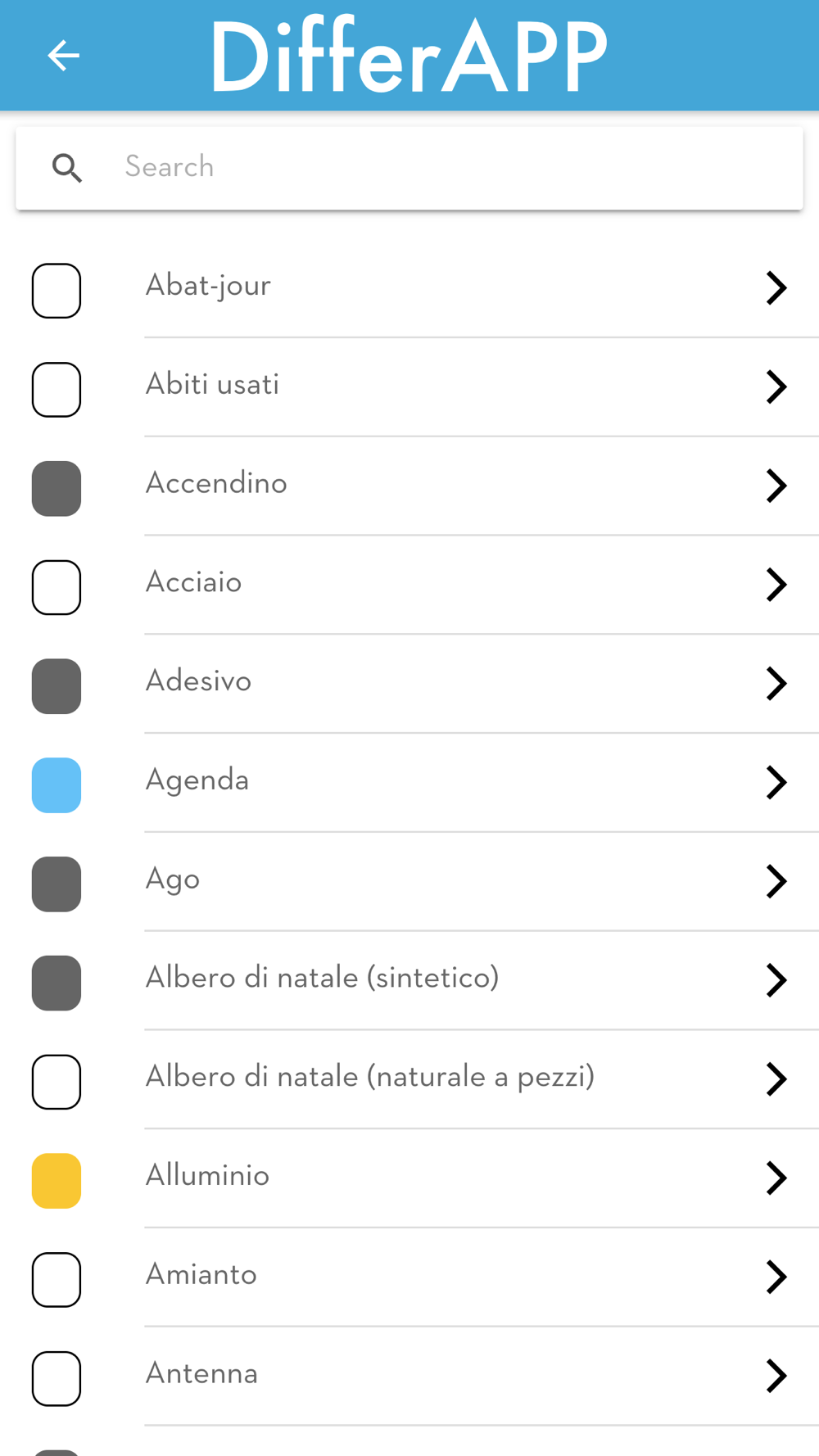
Task: Select Antenna from the list
Action: (409, 1377)
